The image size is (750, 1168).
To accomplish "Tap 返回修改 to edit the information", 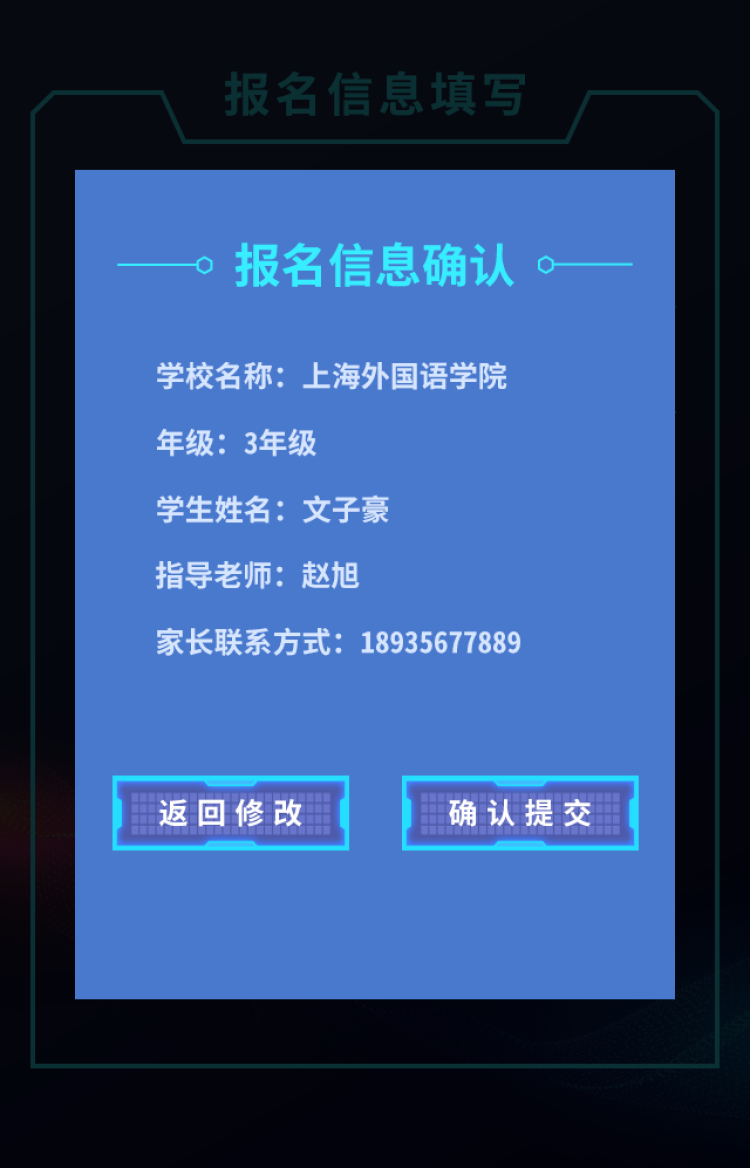I will (230, 813).
